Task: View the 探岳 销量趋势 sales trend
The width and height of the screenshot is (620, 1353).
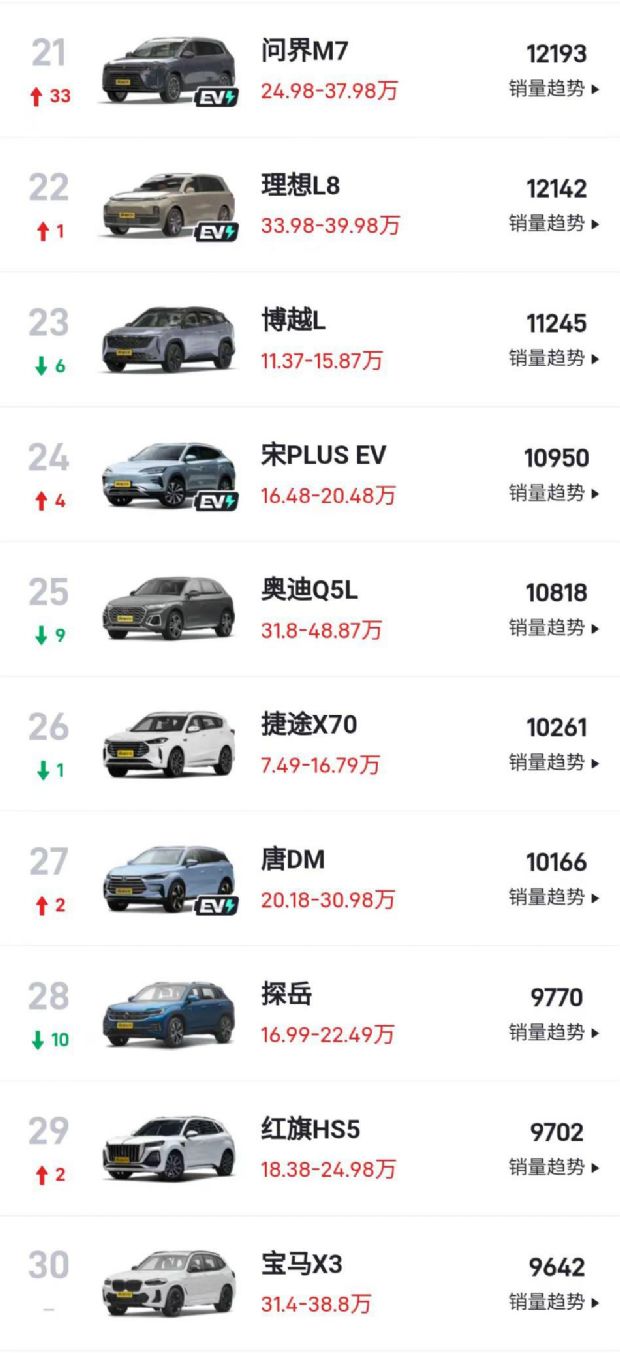Action: coord(553,1032)
